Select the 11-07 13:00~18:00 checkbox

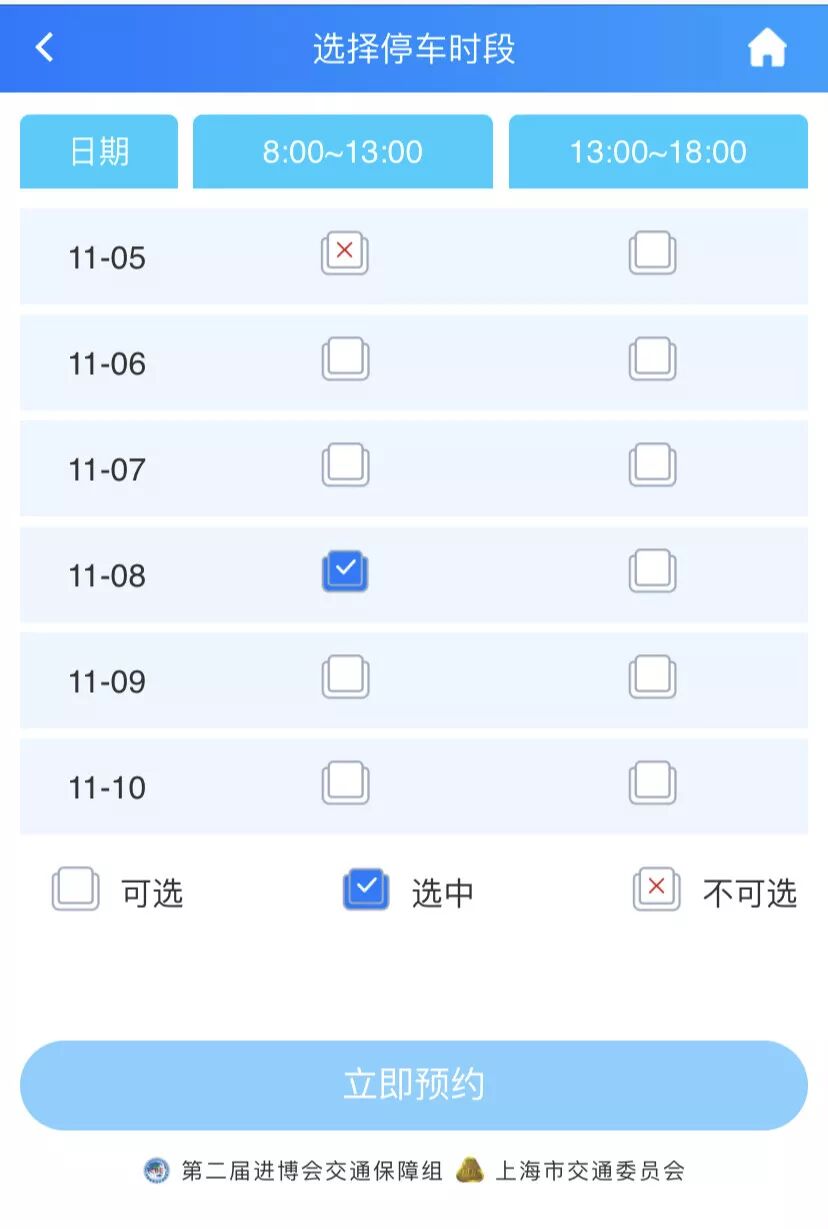[652, 465]
